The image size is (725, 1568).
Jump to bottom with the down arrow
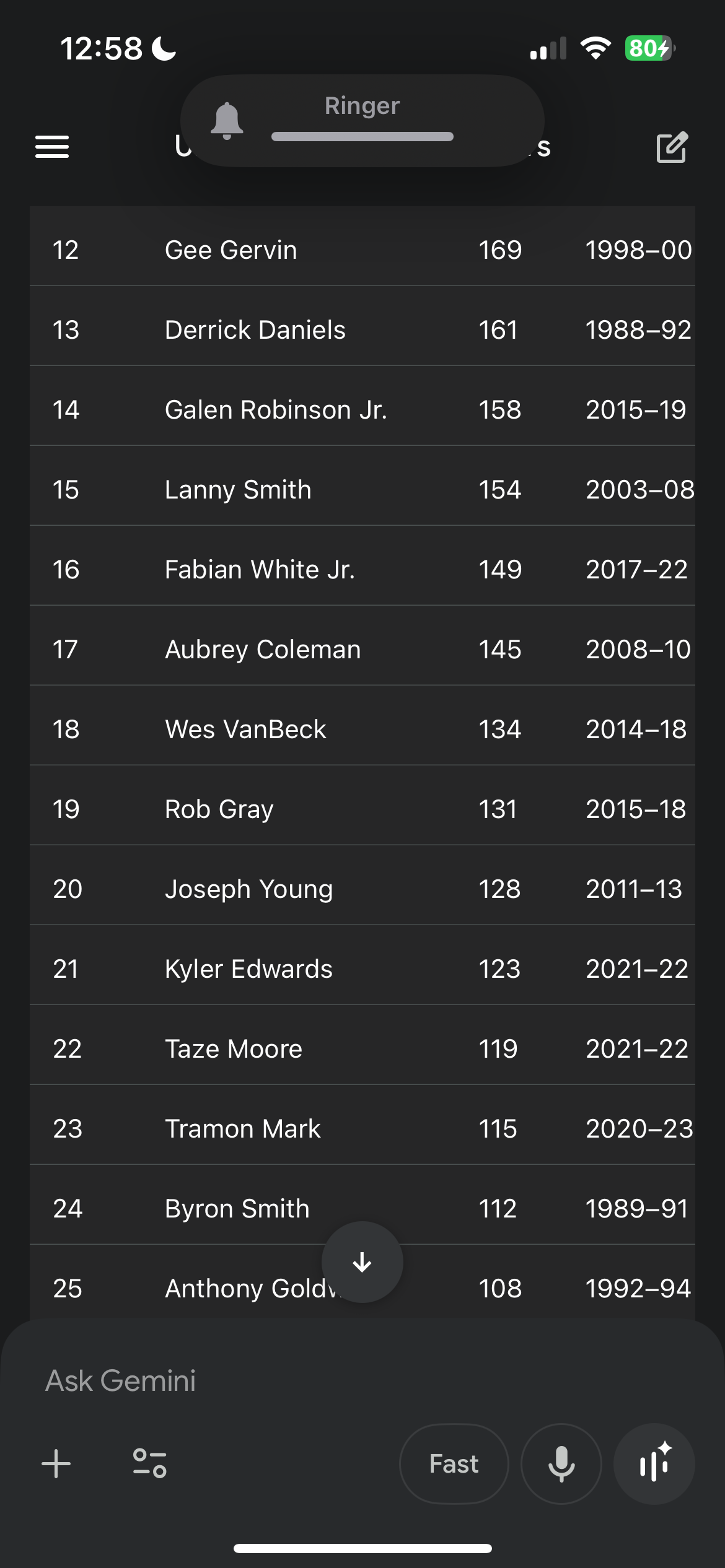(x=362, y=1261)
